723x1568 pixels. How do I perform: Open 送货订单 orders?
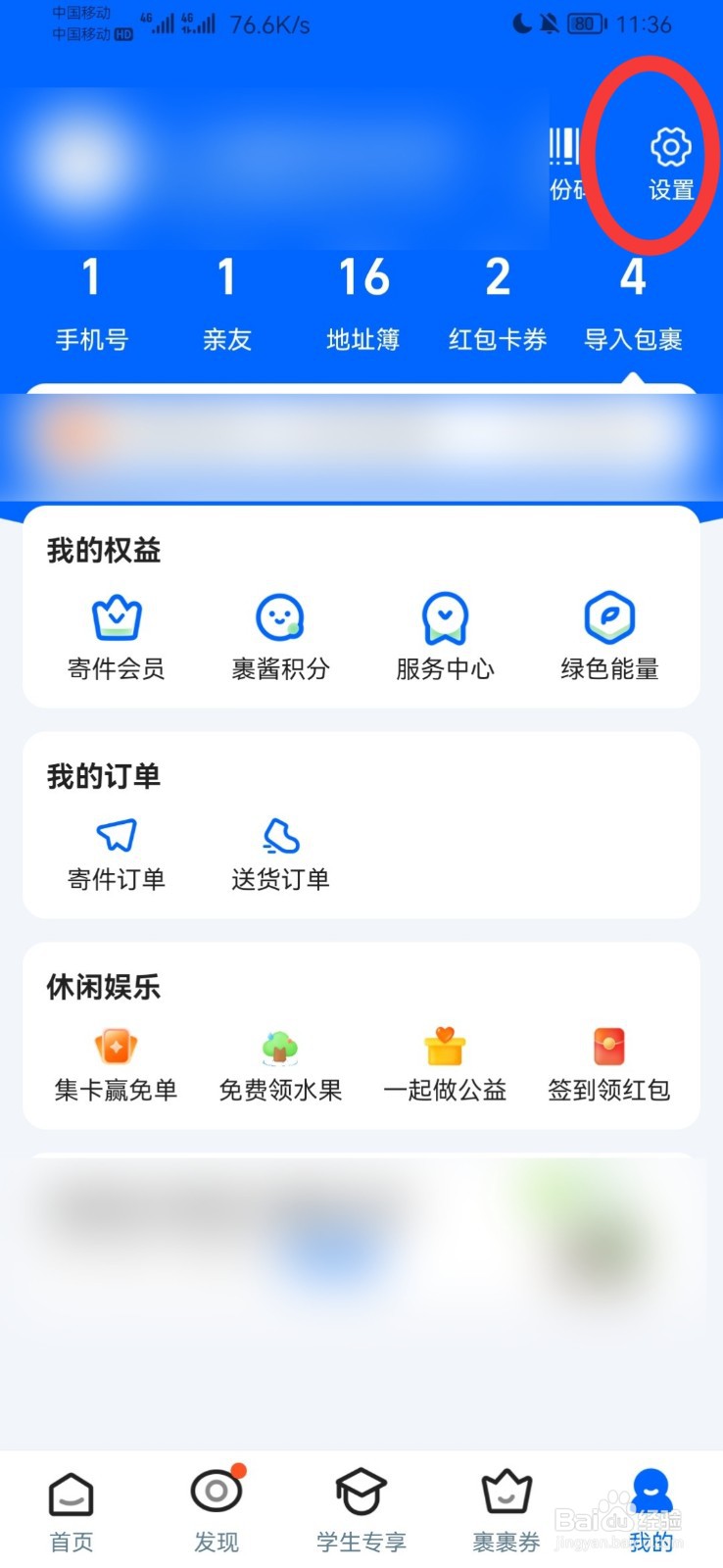tap(280, 853)
